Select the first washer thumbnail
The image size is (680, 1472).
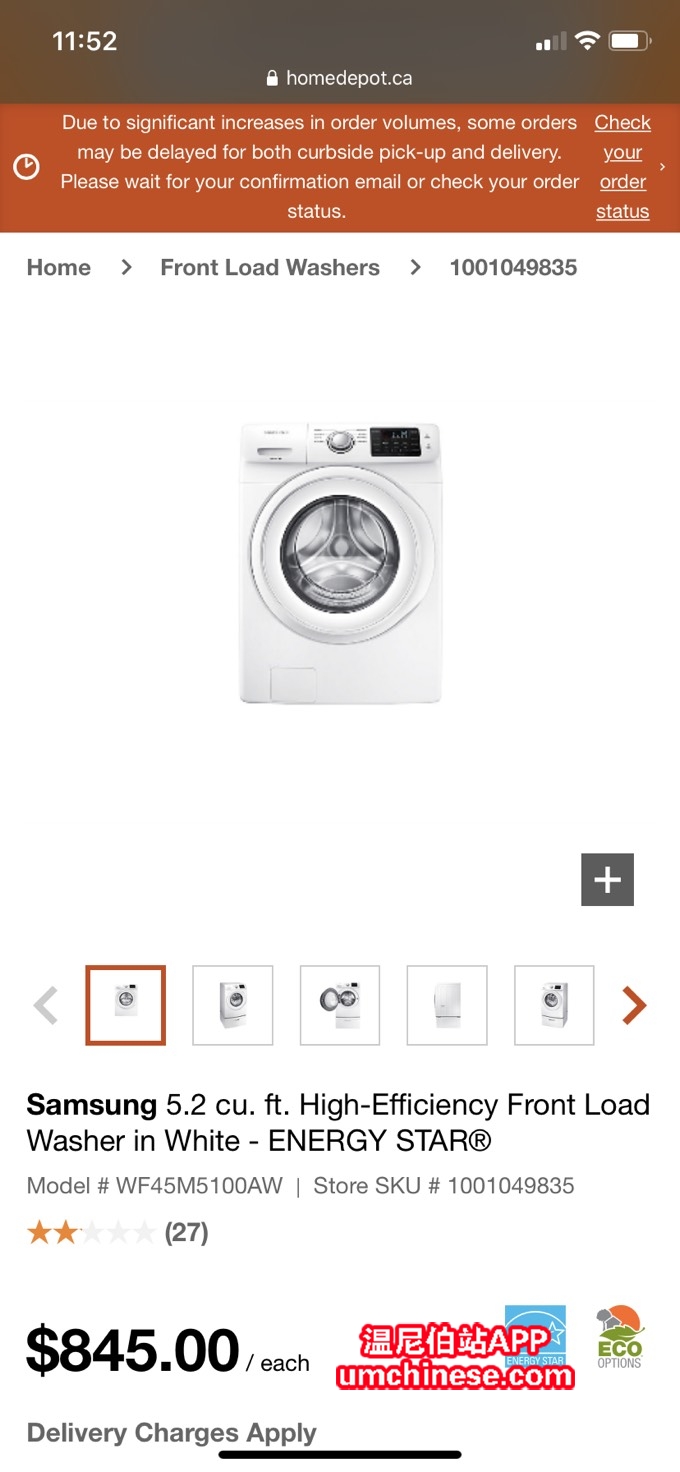click(x=126, y=1005)
